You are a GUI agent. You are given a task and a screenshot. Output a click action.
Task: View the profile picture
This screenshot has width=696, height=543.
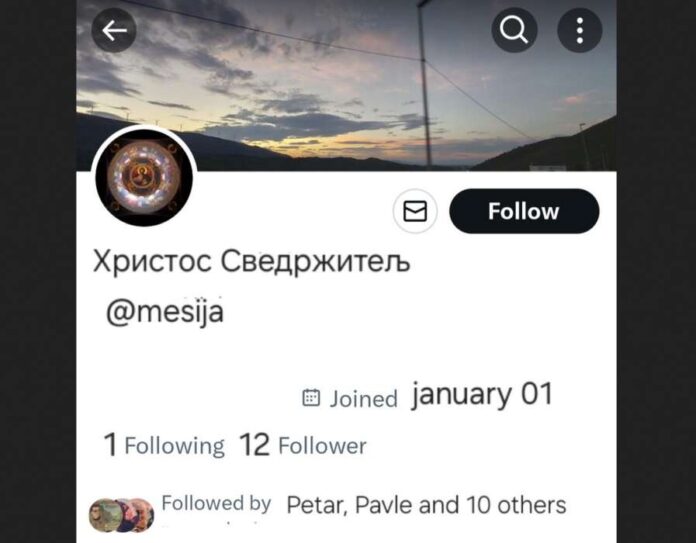pyautogui.click(x=144, y=177)
